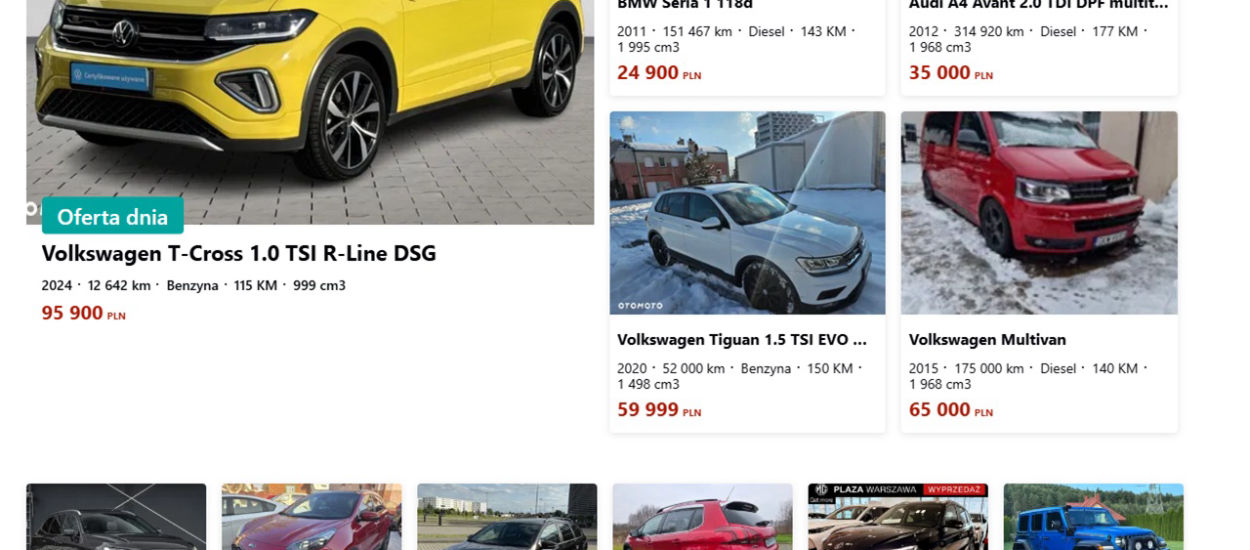View the BMW Seria 1 118d listing
Image resolution: width=1250 pixels, height=550 pixels.
[685, 5]
